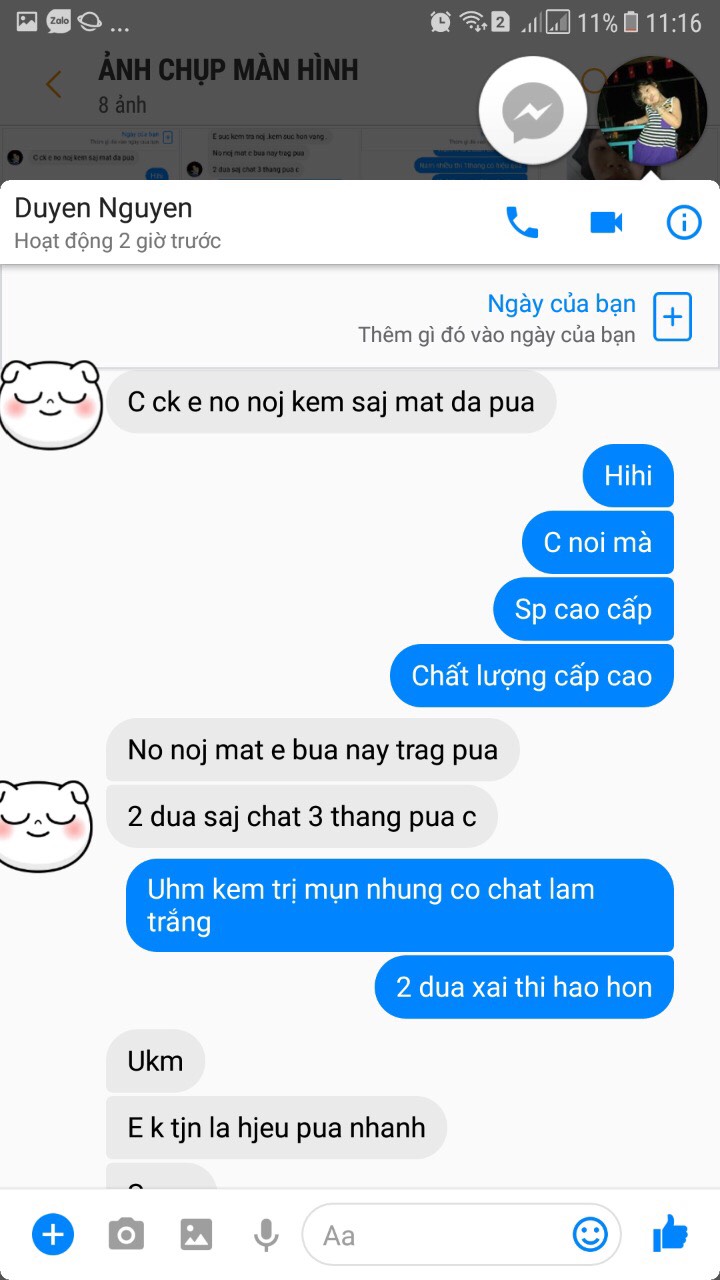This screenshot has height=1280, width=720.
Task: Start a voice call with Duyen Nguyen
Action: click(522, 222)
